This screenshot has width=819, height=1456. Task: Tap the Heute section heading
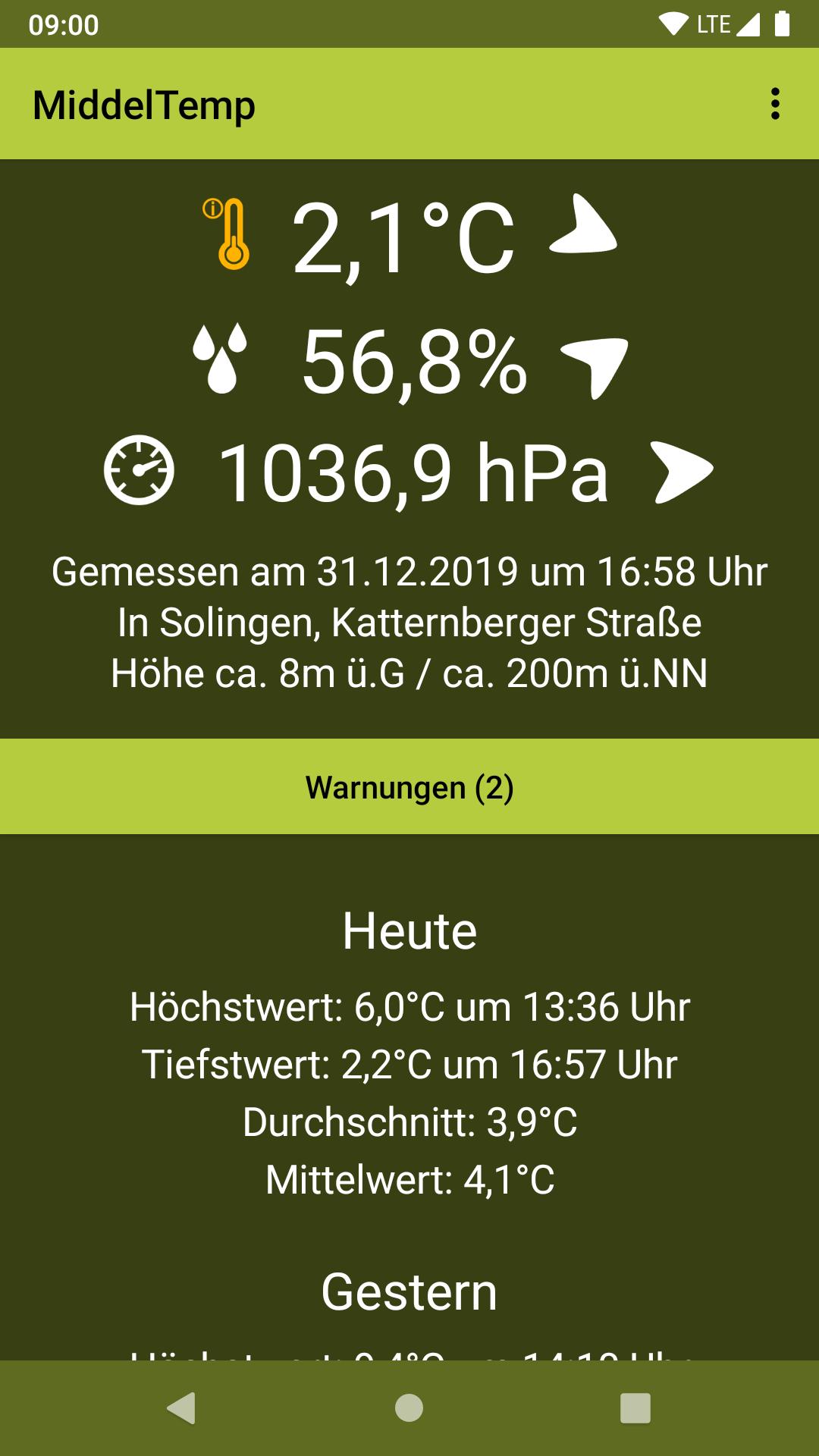click(x=409, y=929)
